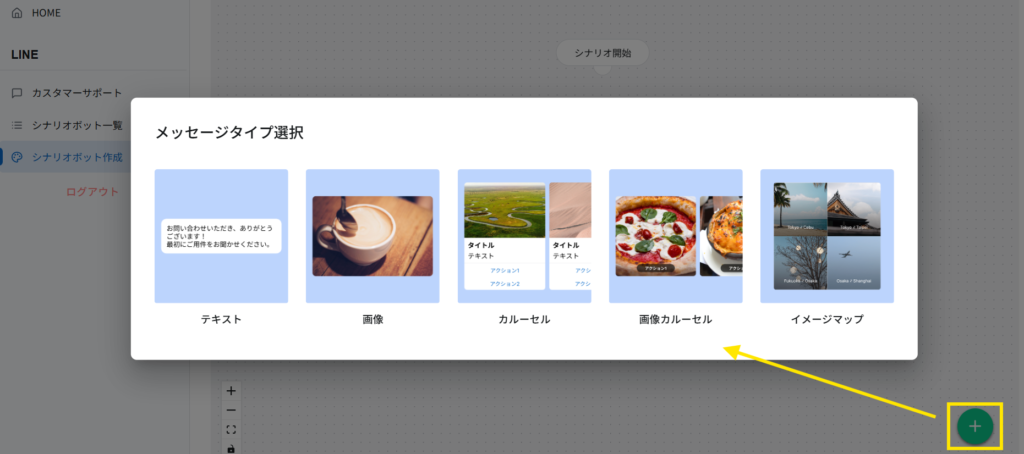Open シナリオボット作成 page
The image size is (1024, 454).
coord(77,157)
